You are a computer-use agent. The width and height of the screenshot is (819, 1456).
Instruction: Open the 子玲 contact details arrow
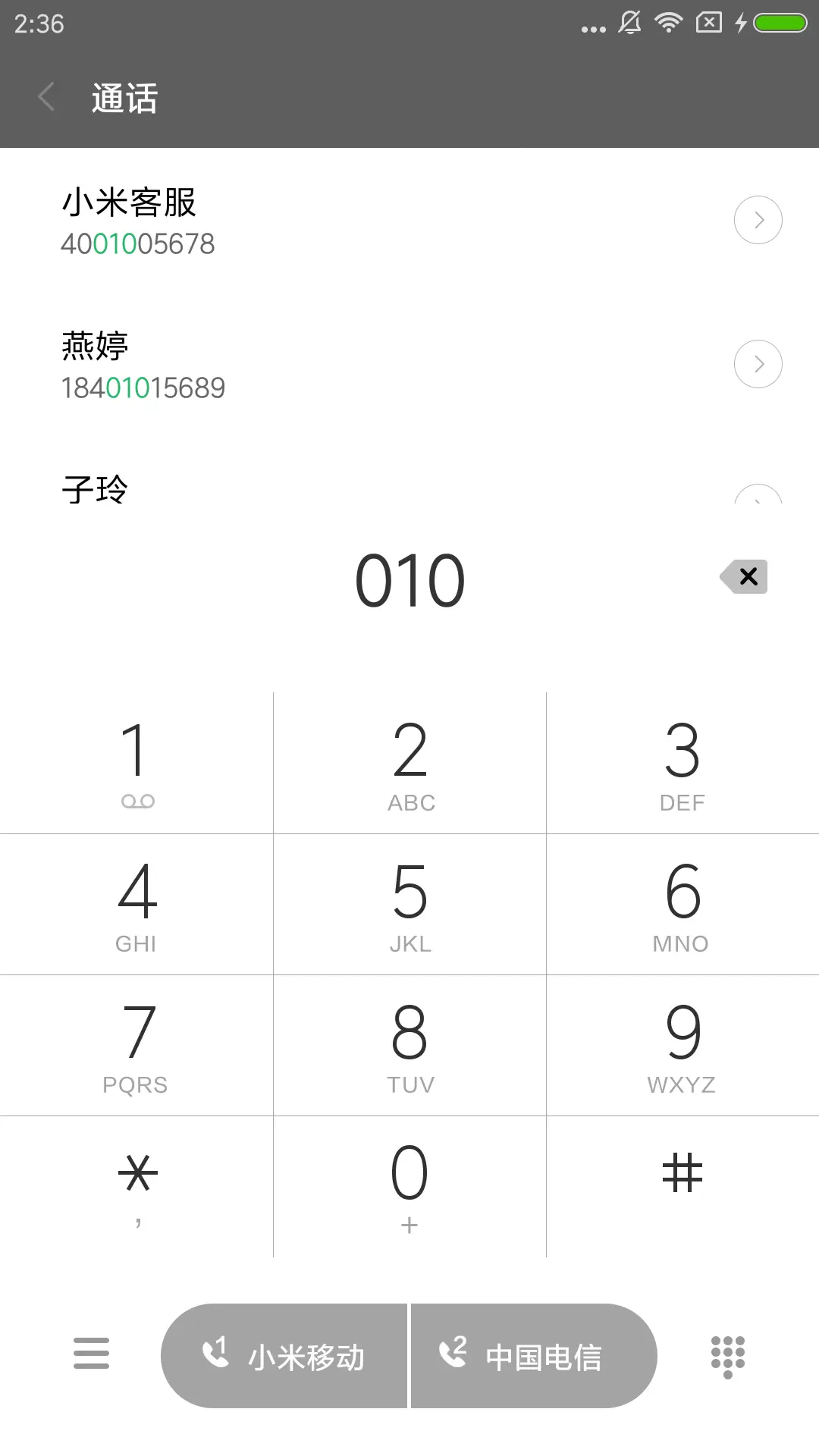tap(758, 500)
